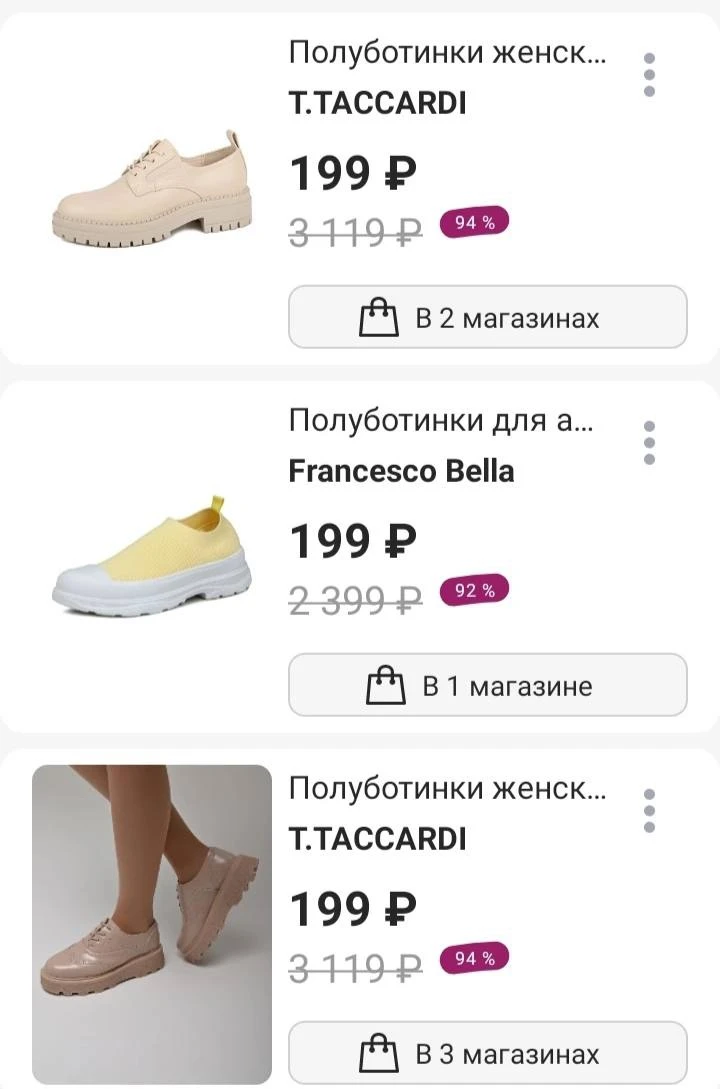
Task: Open the yellow Francesco Bella shoe image
Action: coord(151,556)
